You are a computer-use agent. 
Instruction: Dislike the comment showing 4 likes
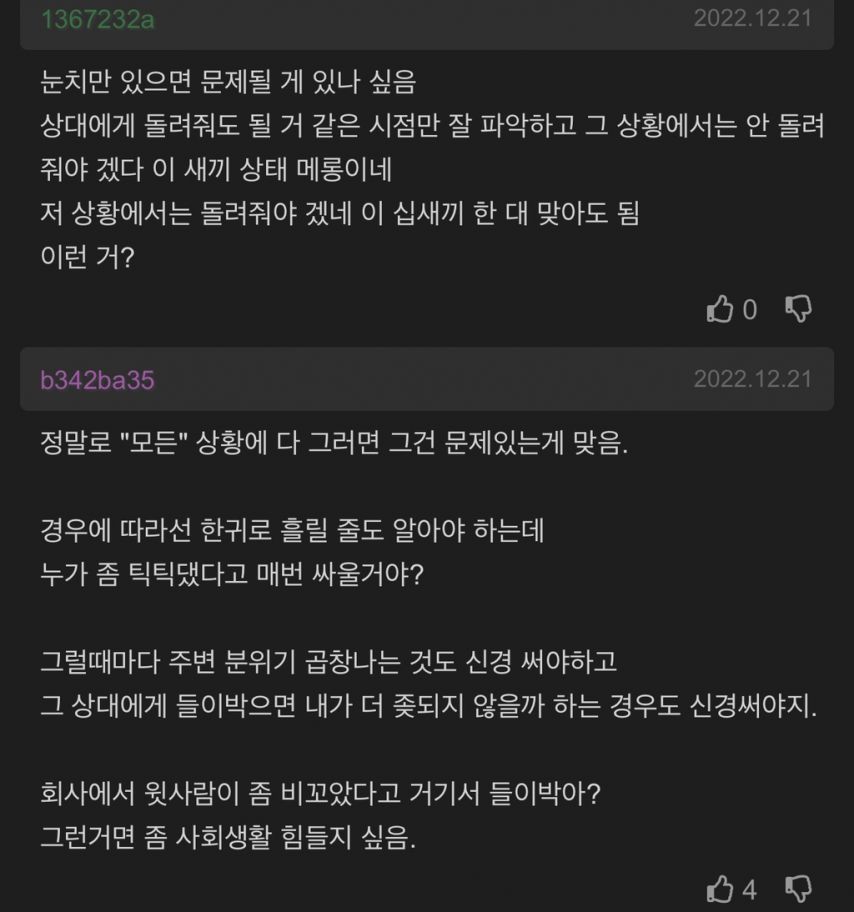point(798,887)
